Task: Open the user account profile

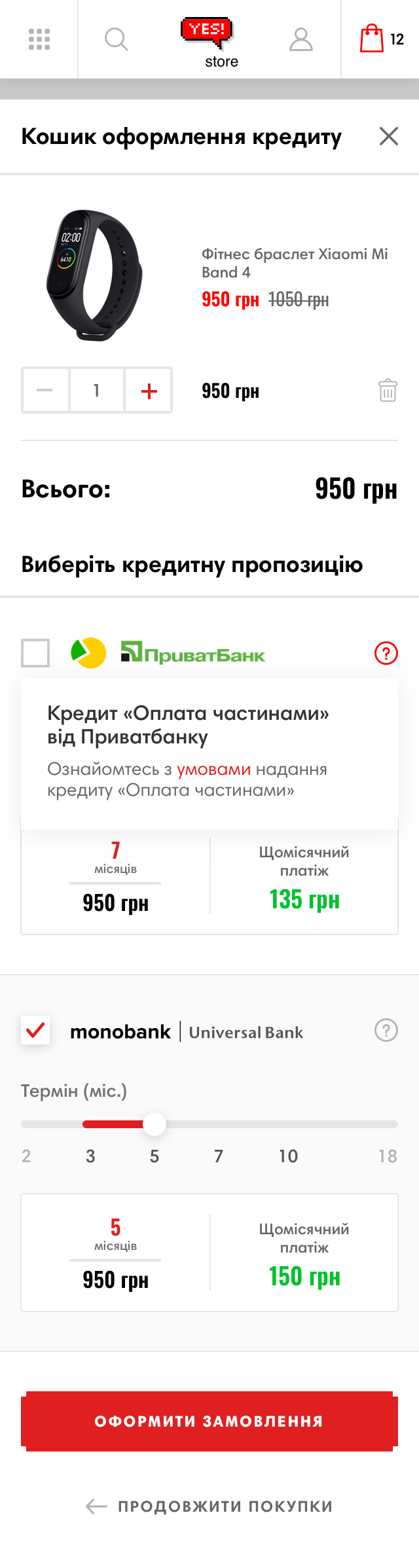Action: click(301, 39)
